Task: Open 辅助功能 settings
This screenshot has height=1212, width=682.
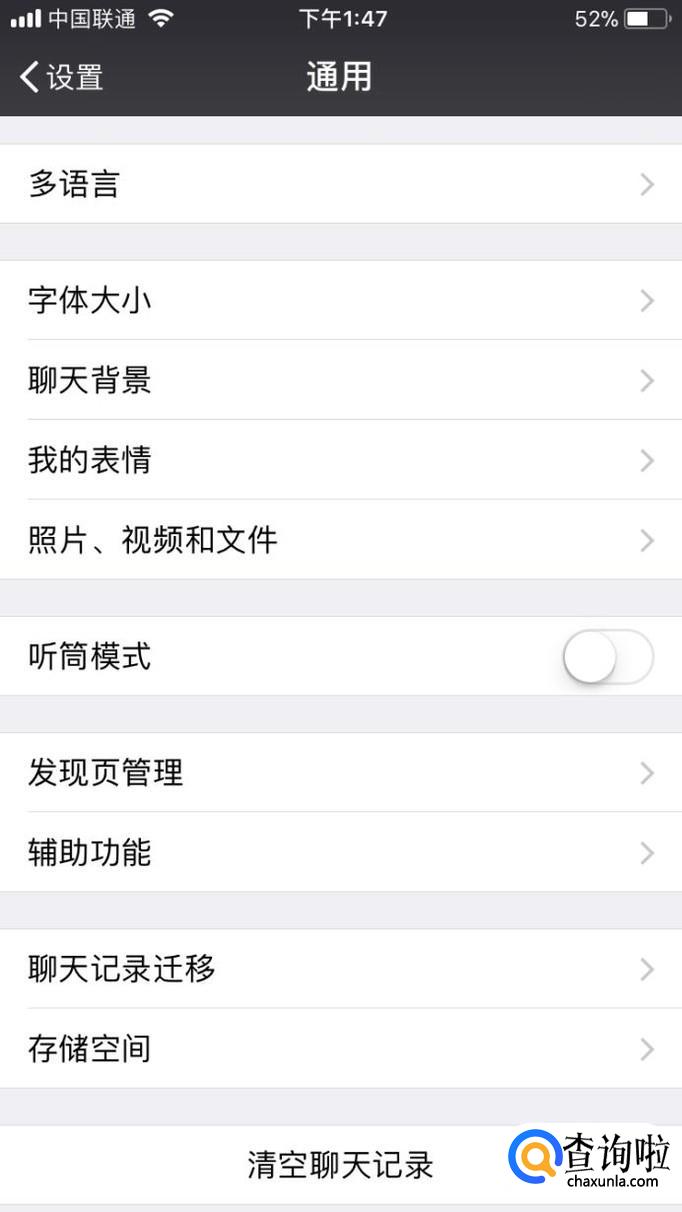Action: click(340, 853)
